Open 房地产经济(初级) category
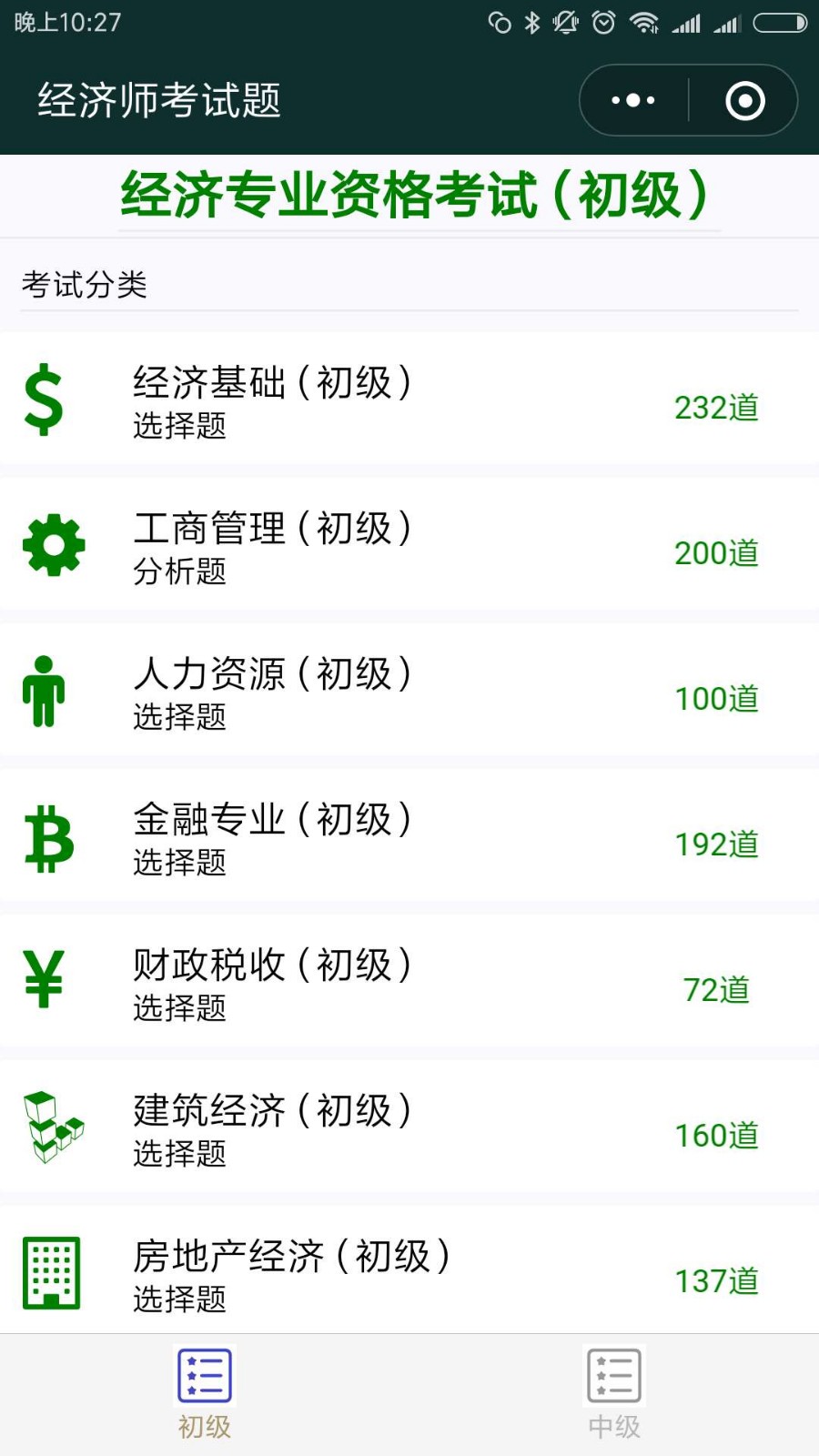This screenshot has width=819, height=1456. coord(409,1270)
